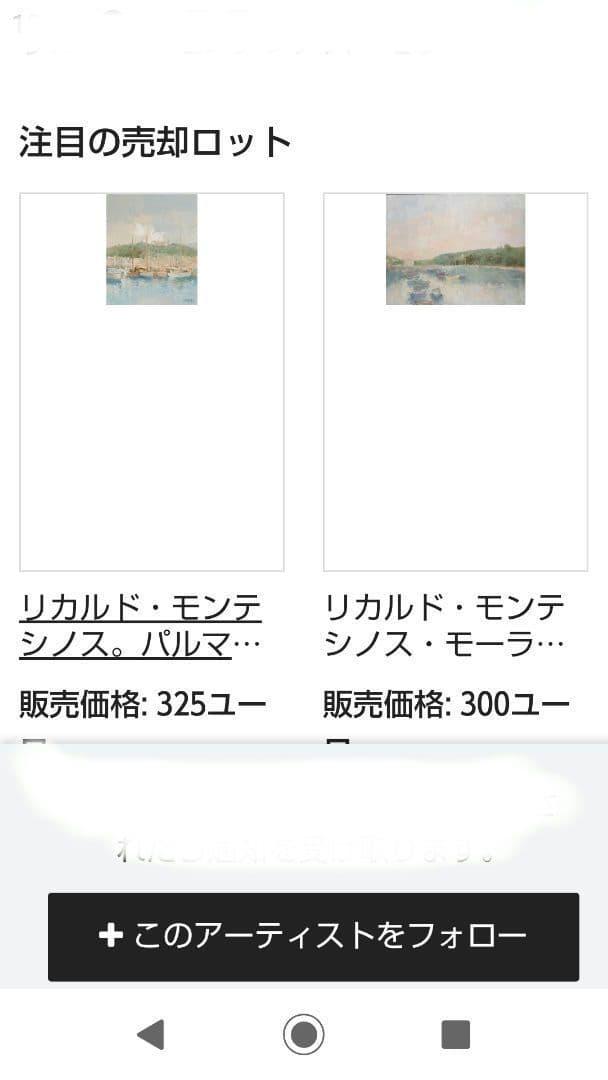The height and width of the screenshot is (1080, 608).
Task: Open the Palma harbor painting lot image
Action: click(x=152, y=250)
